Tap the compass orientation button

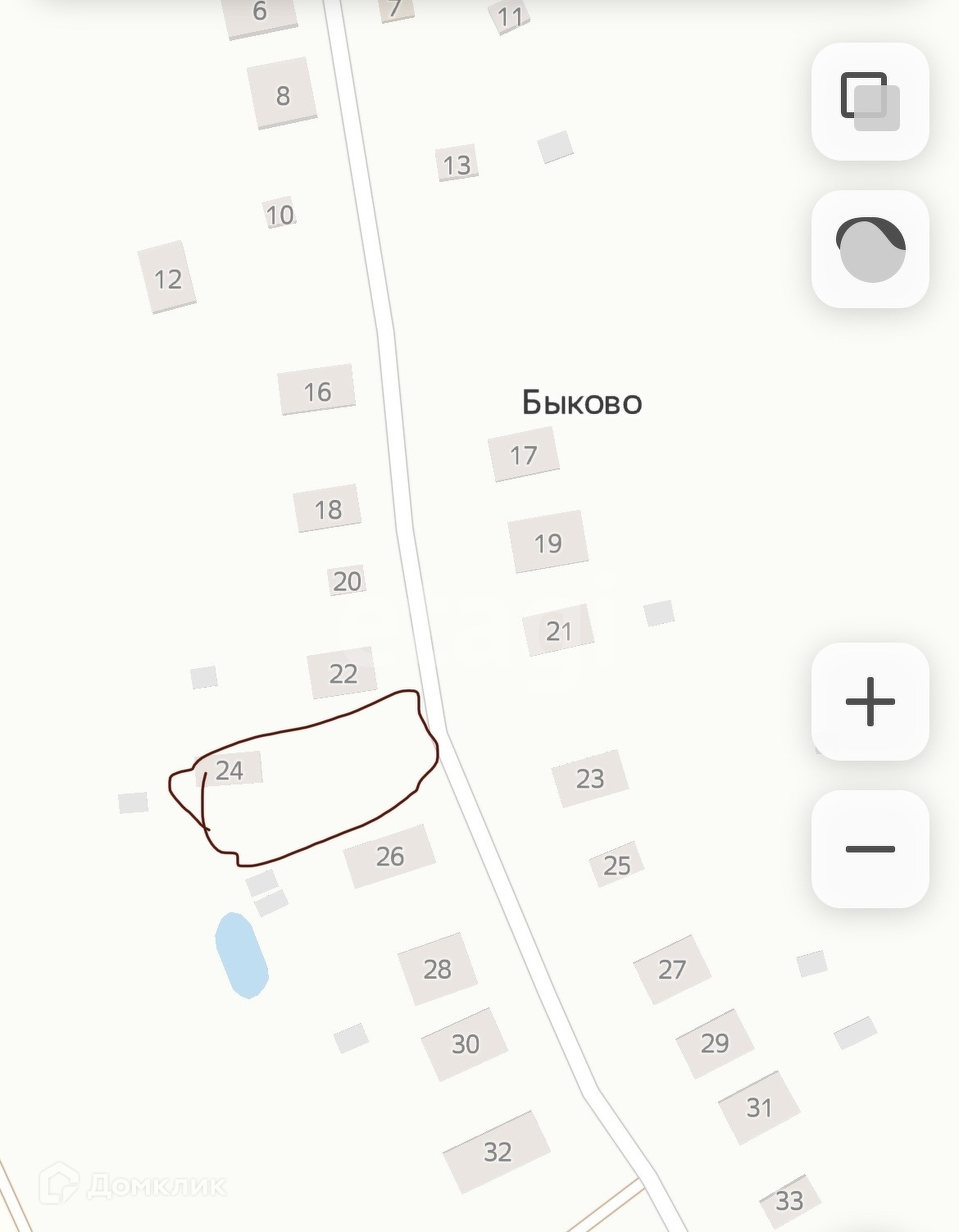coord(870,249)
